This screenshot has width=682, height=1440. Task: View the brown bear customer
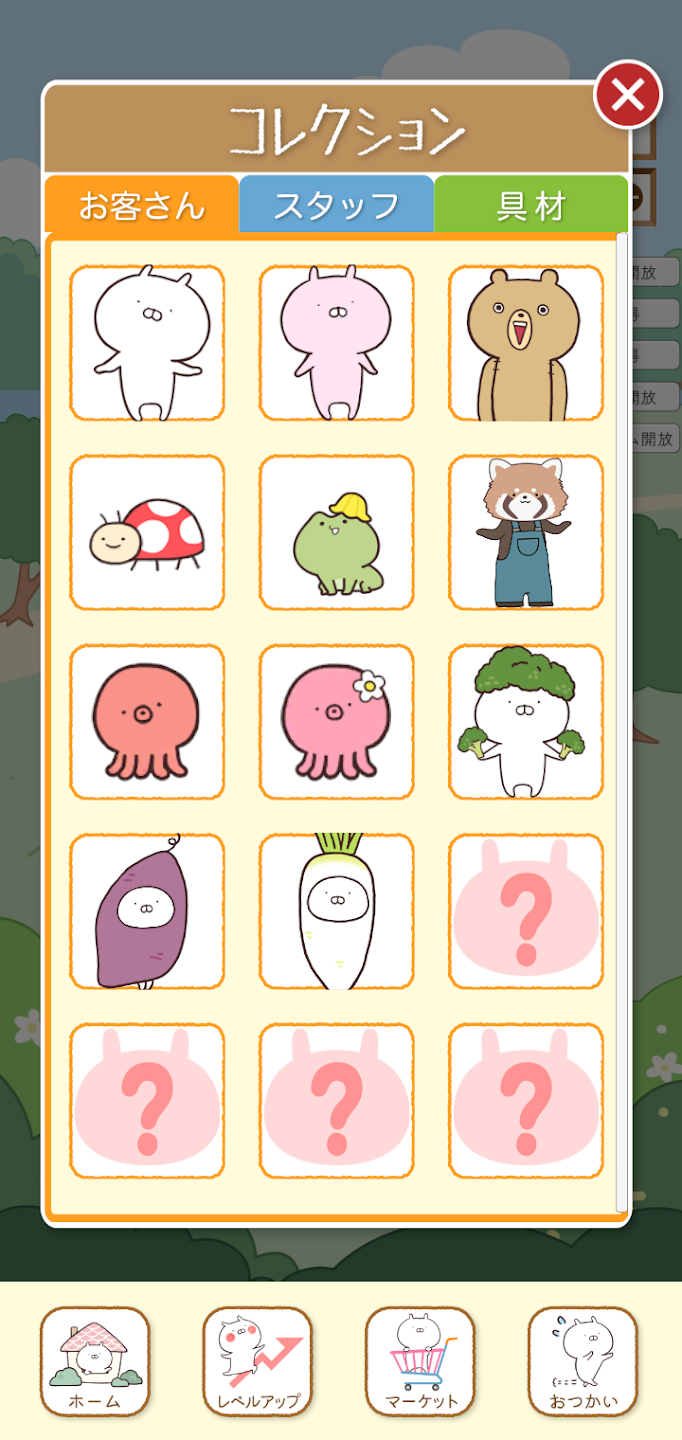(x=526, y=343)
